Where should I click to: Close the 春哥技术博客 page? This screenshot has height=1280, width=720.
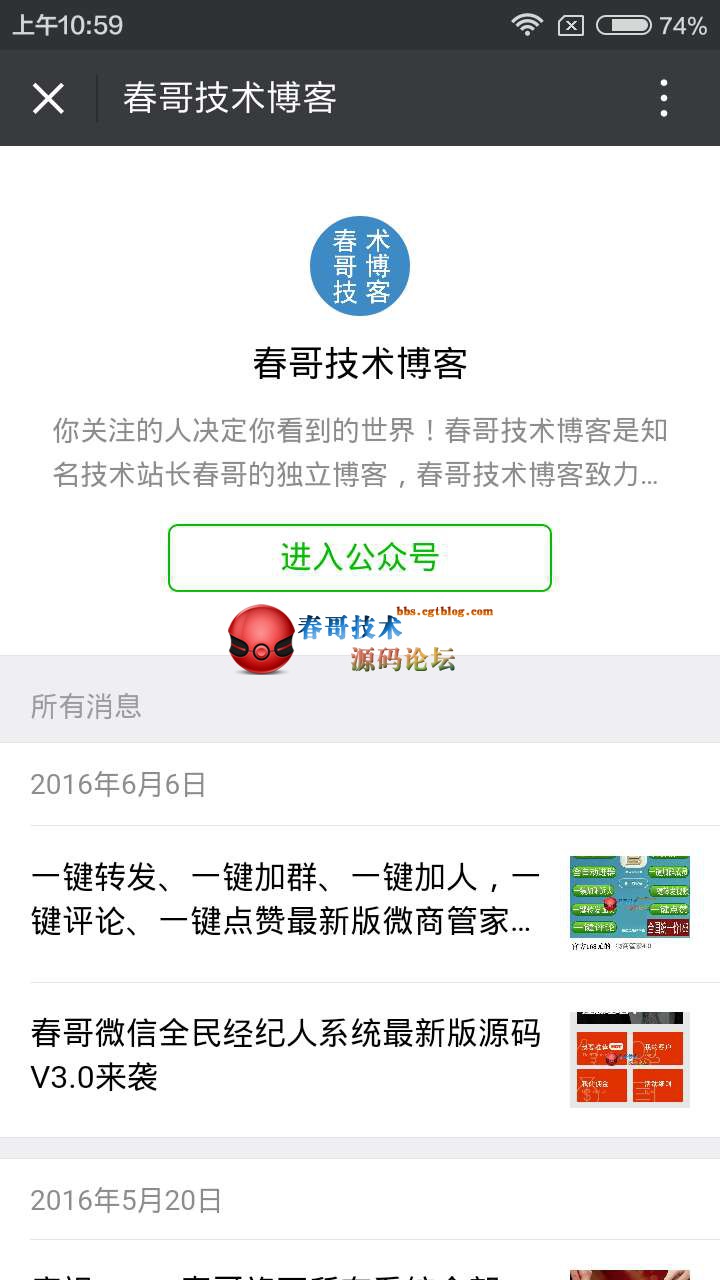48,99
